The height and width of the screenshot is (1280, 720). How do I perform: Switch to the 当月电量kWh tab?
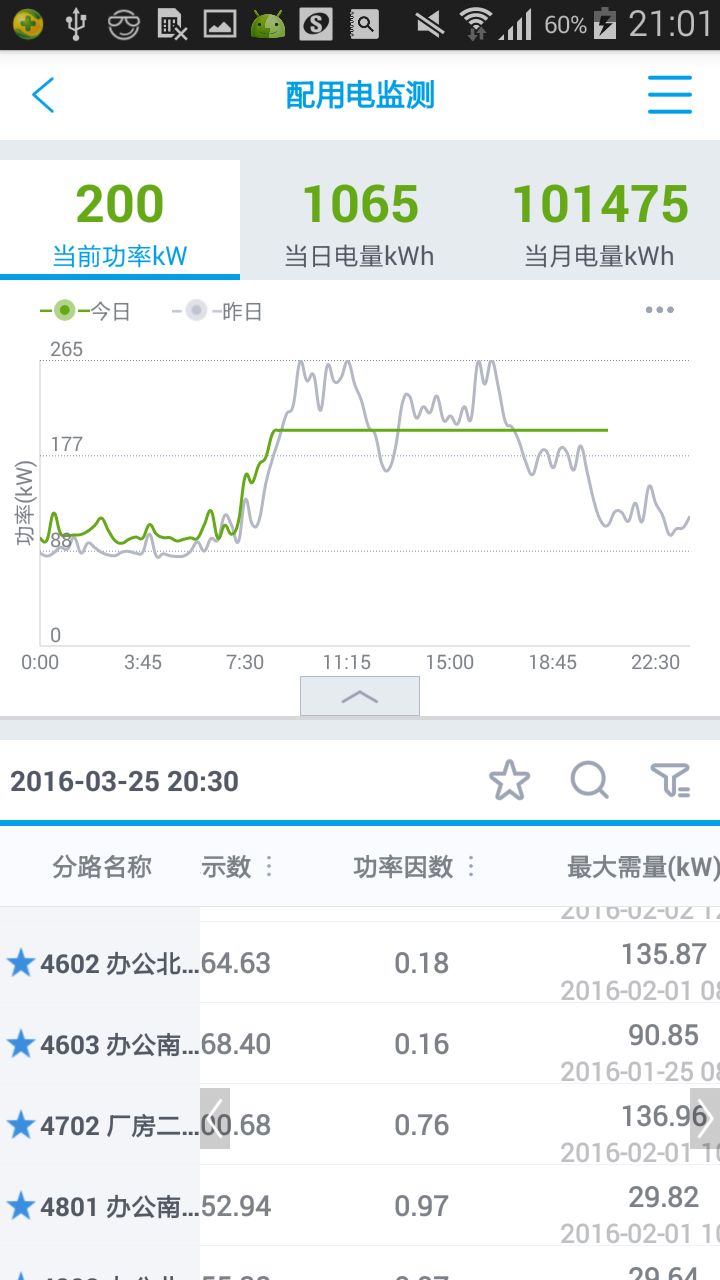click(x=600, y=222)
